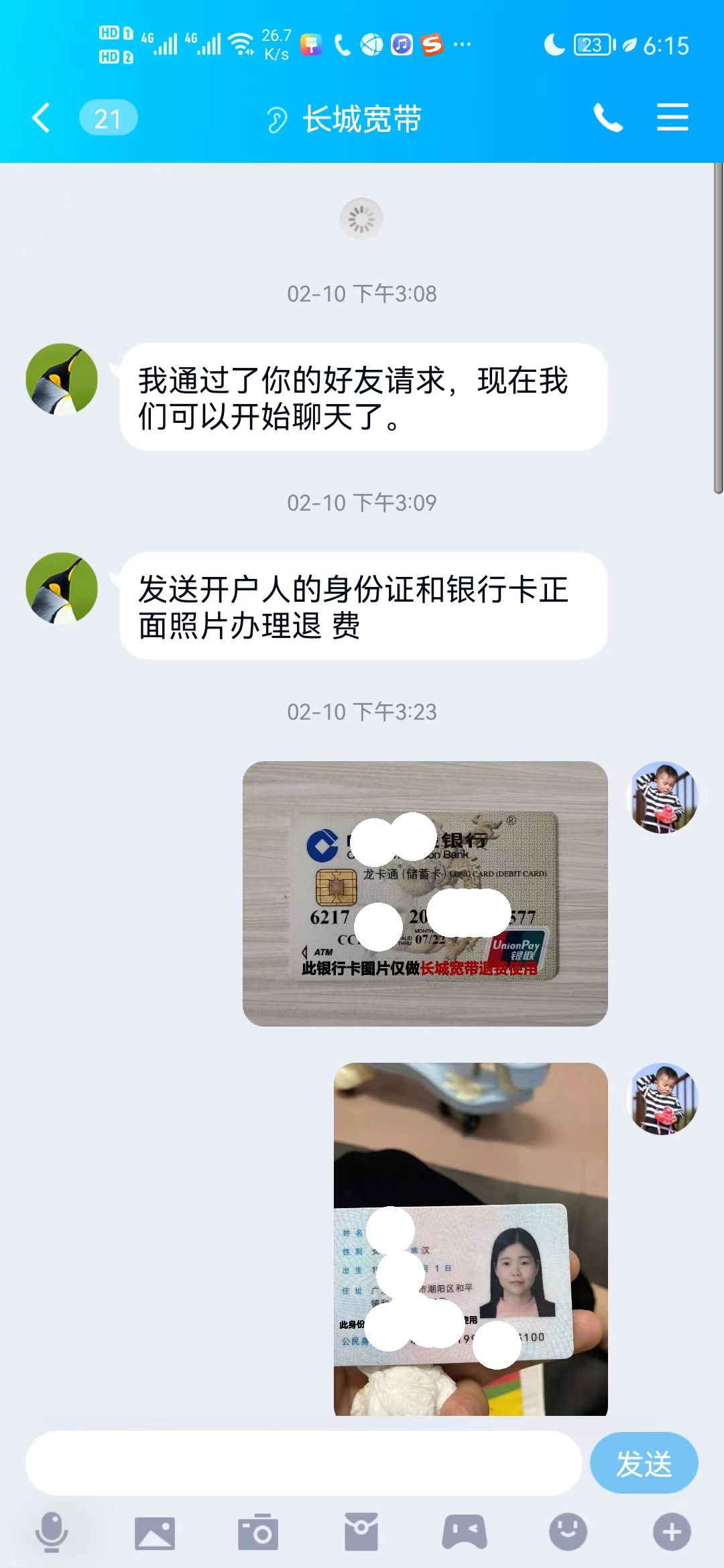The image size is (724, 1568).
Task: Open the chat settings menu
Action: 672,118
